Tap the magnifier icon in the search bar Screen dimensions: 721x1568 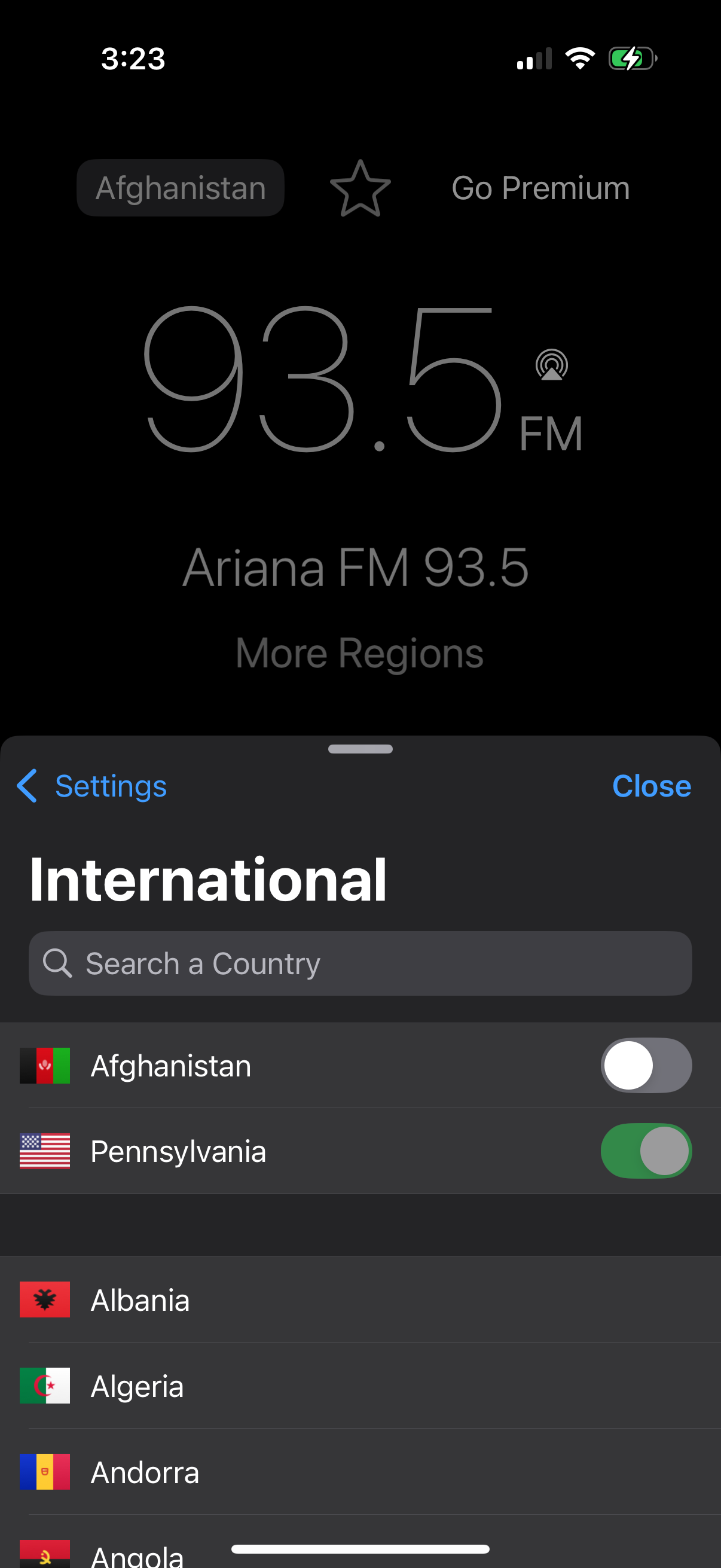click(58, 963)
